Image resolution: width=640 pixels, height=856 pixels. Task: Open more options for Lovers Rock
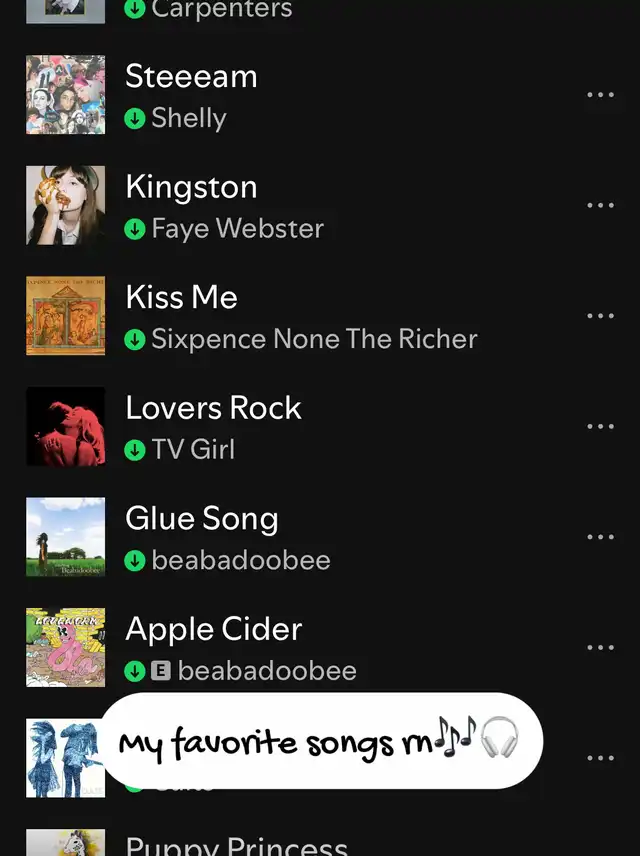[600, 427]
